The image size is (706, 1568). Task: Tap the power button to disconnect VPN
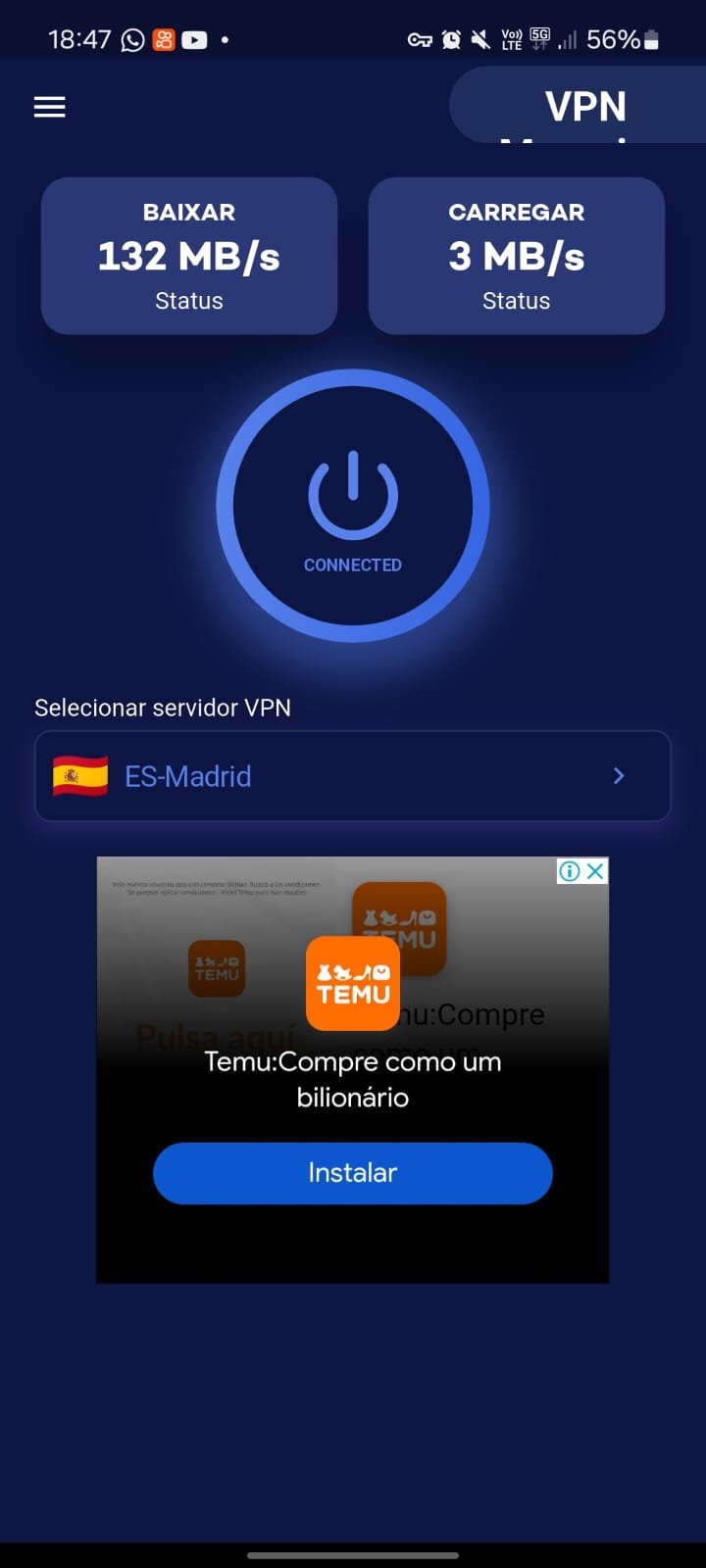353,505
